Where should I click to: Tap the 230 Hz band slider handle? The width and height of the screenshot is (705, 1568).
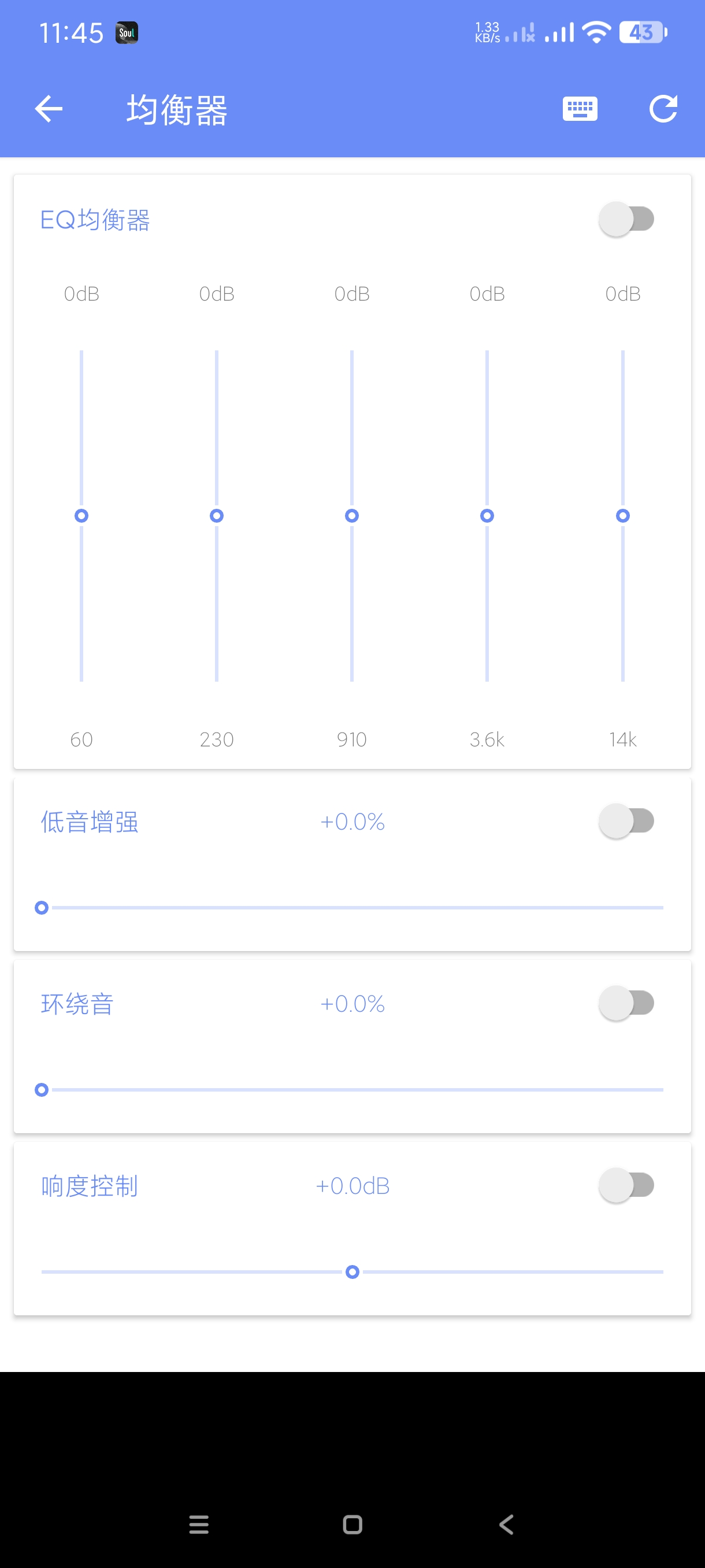click(x=217, y=516)
